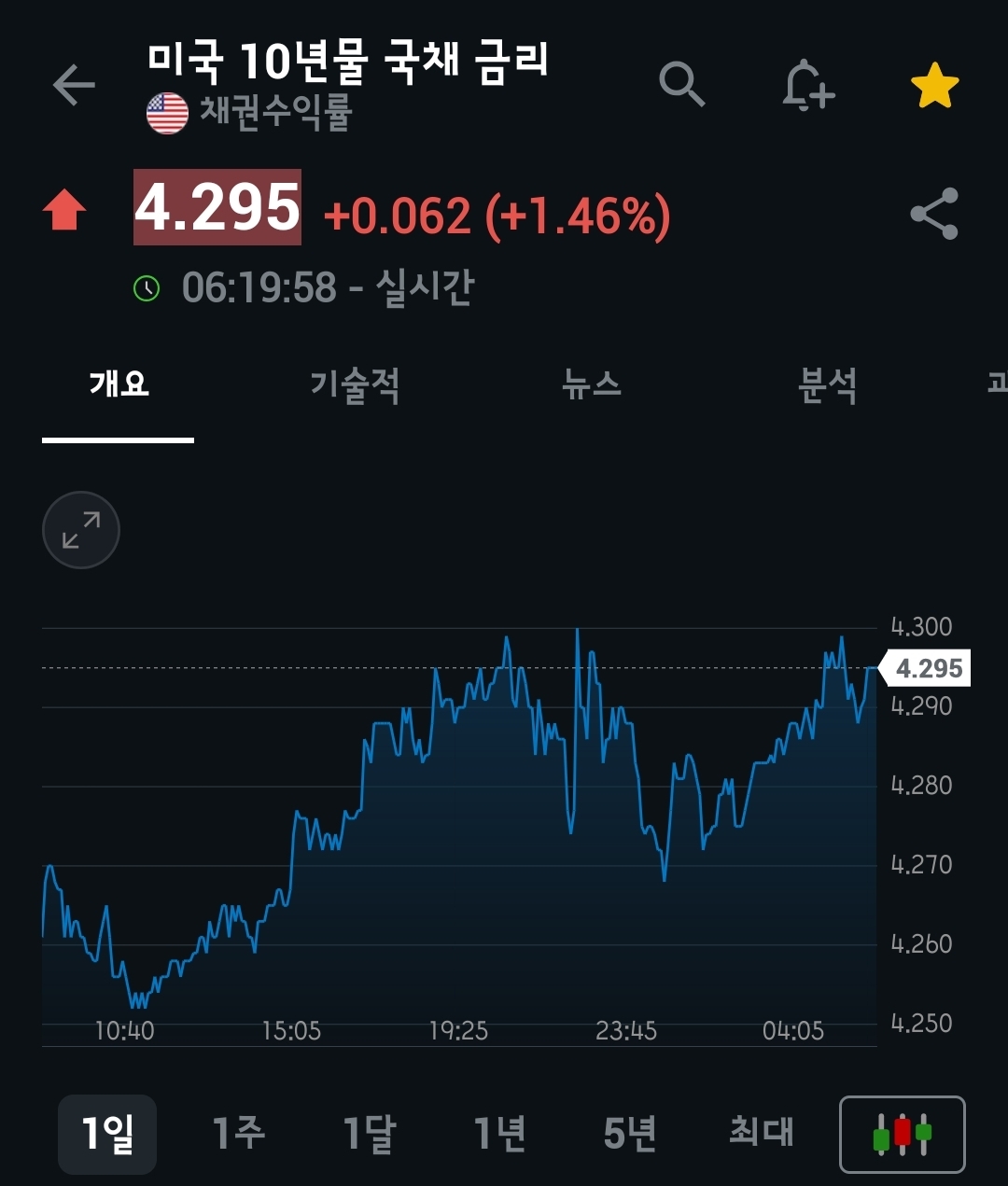
Task: Show the 최대 chart range
Action: click(761, 1132)
